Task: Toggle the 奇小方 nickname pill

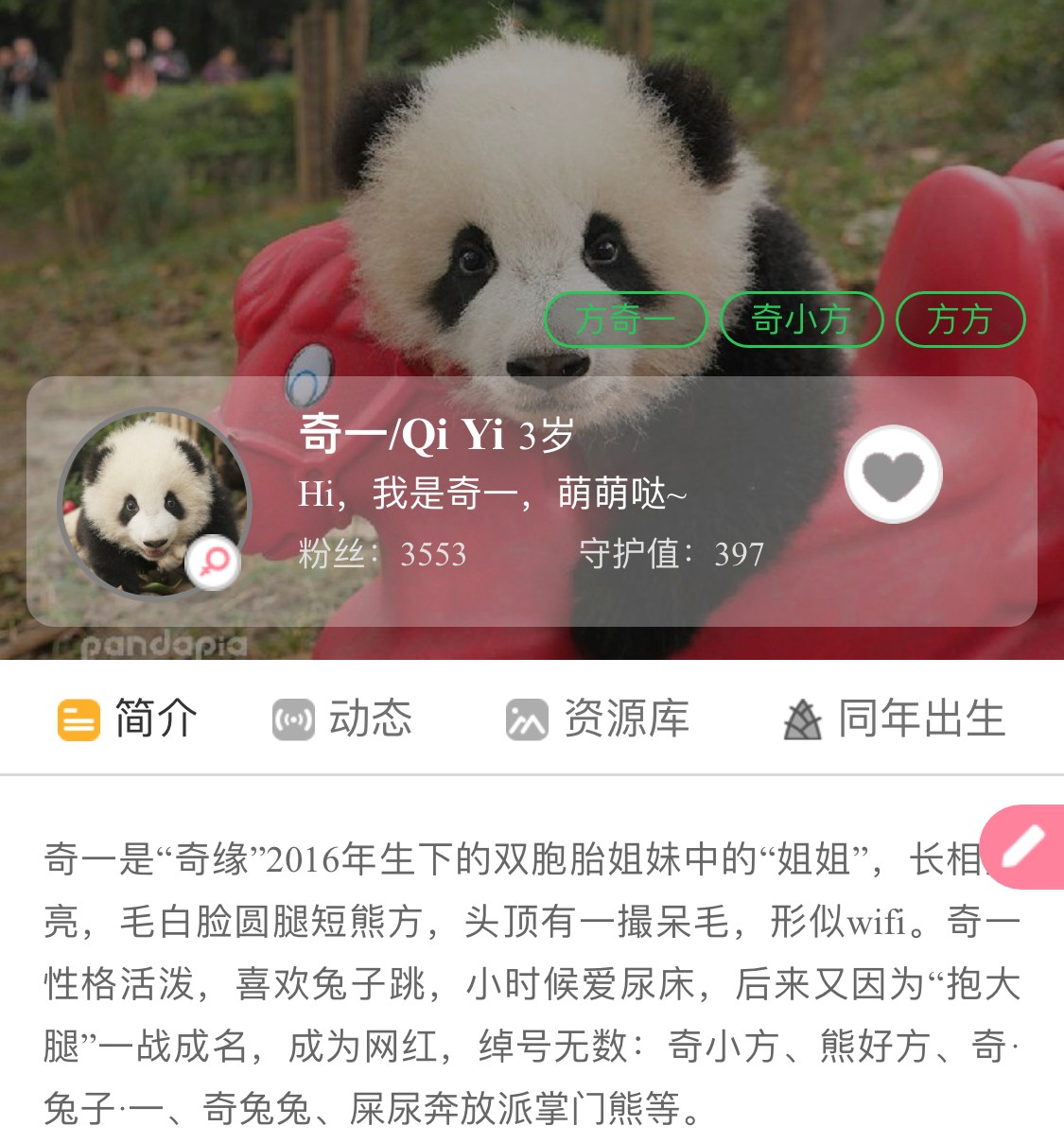Action: tap(801, 320)
